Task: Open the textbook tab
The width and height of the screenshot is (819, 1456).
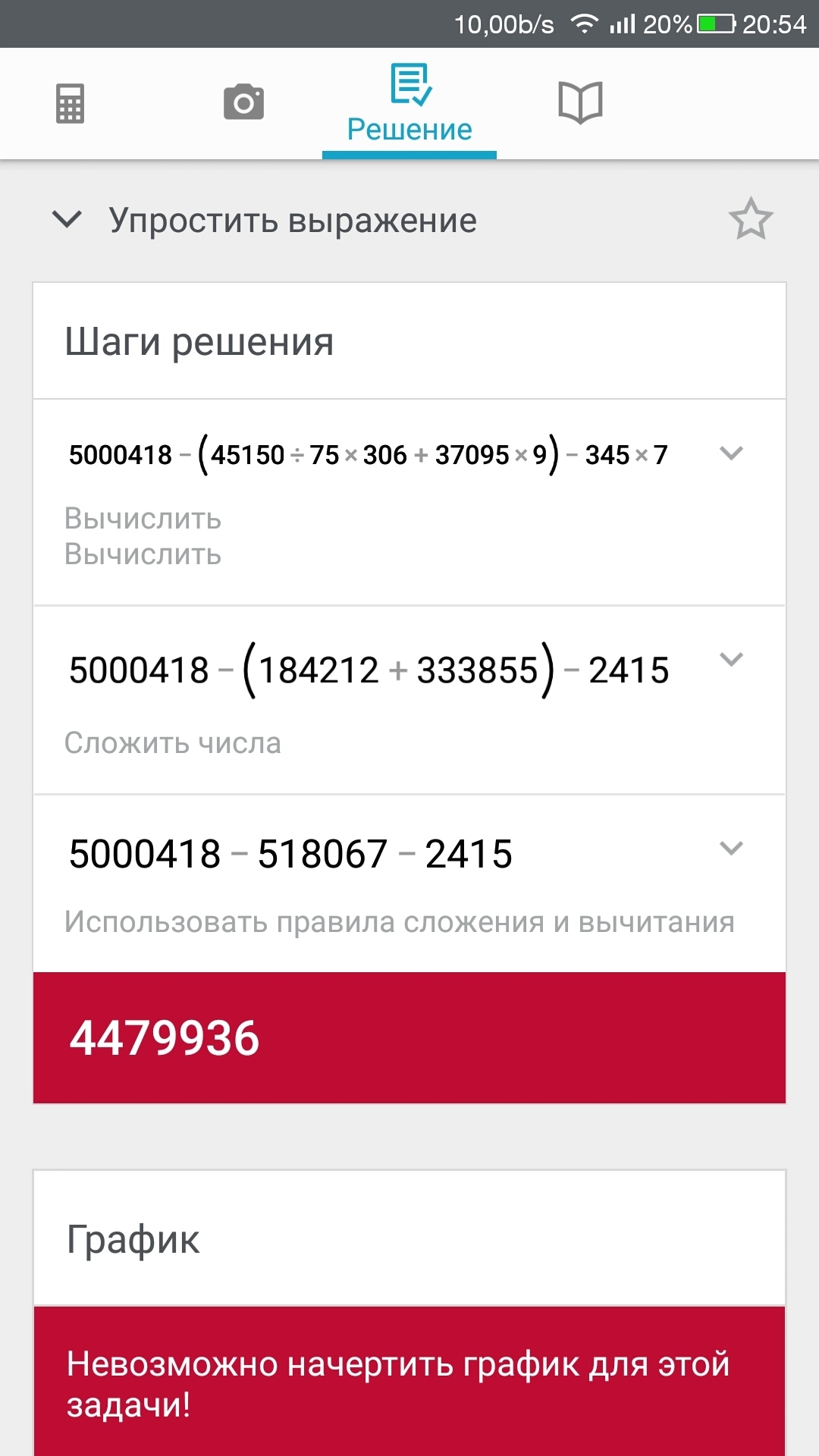Action: [580, 102]
